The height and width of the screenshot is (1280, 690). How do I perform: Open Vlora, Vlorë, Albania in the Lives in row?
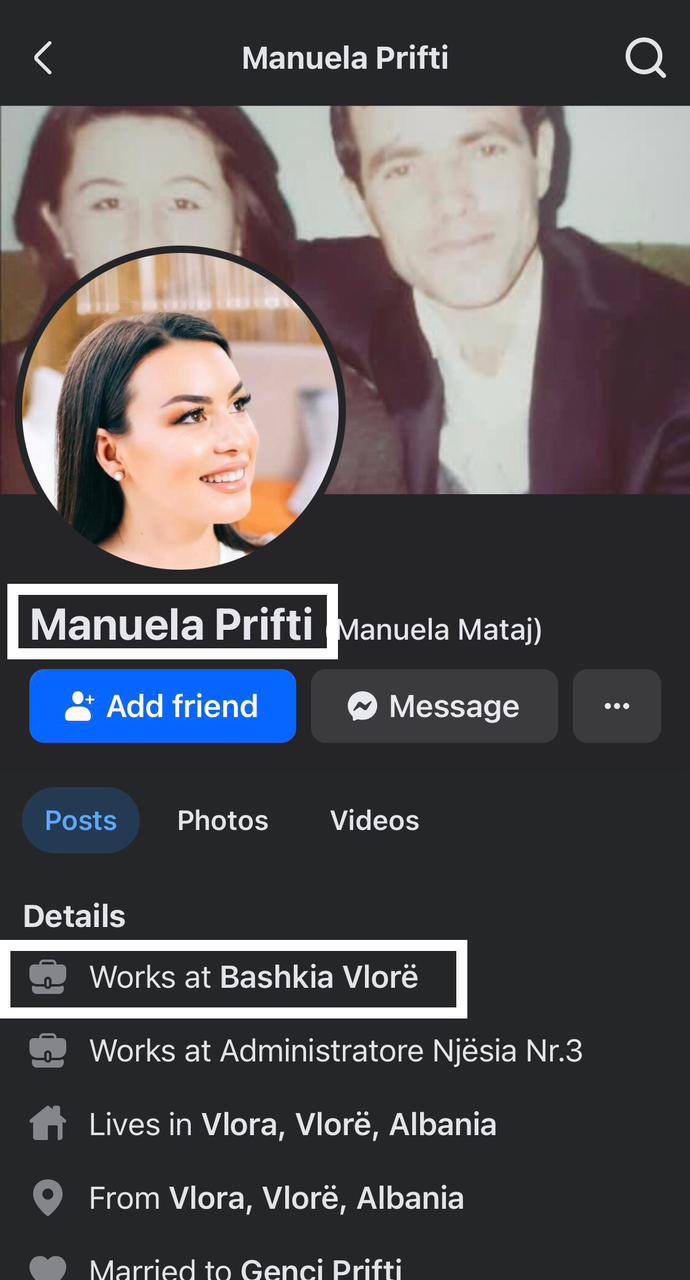click(348, 1124)
